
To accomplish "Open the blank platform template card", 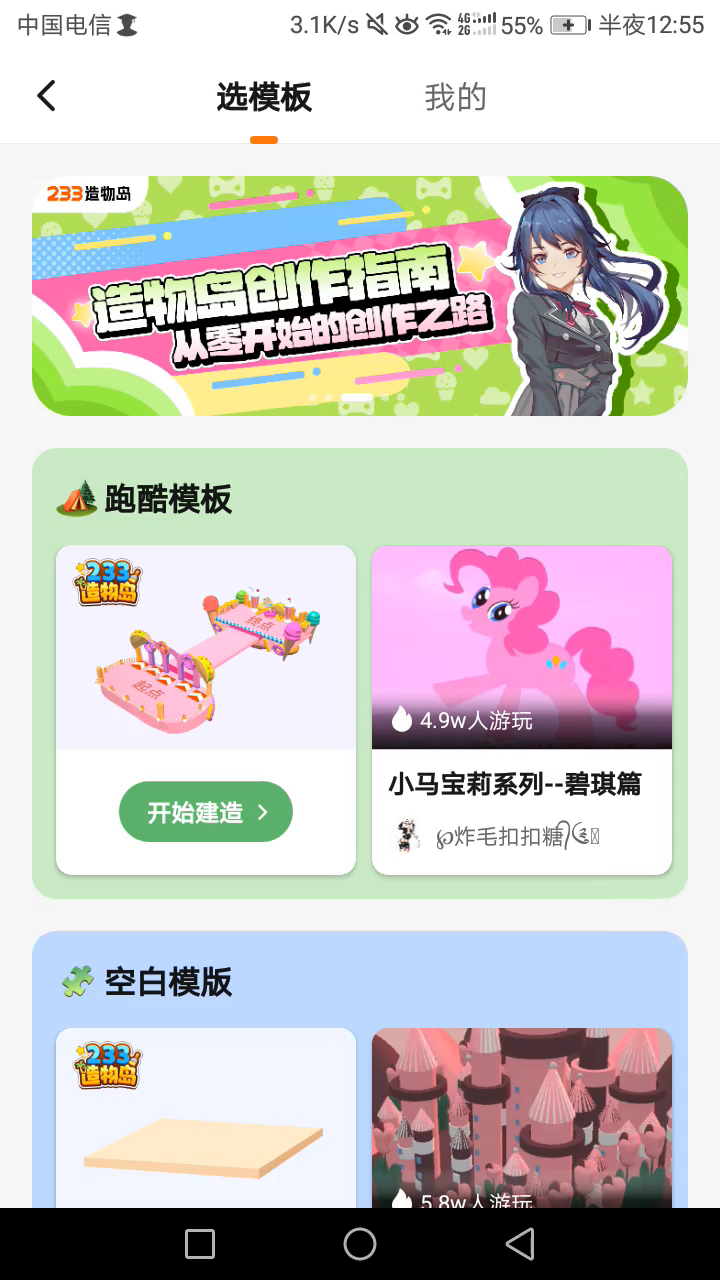I will tap(206, 1120).
